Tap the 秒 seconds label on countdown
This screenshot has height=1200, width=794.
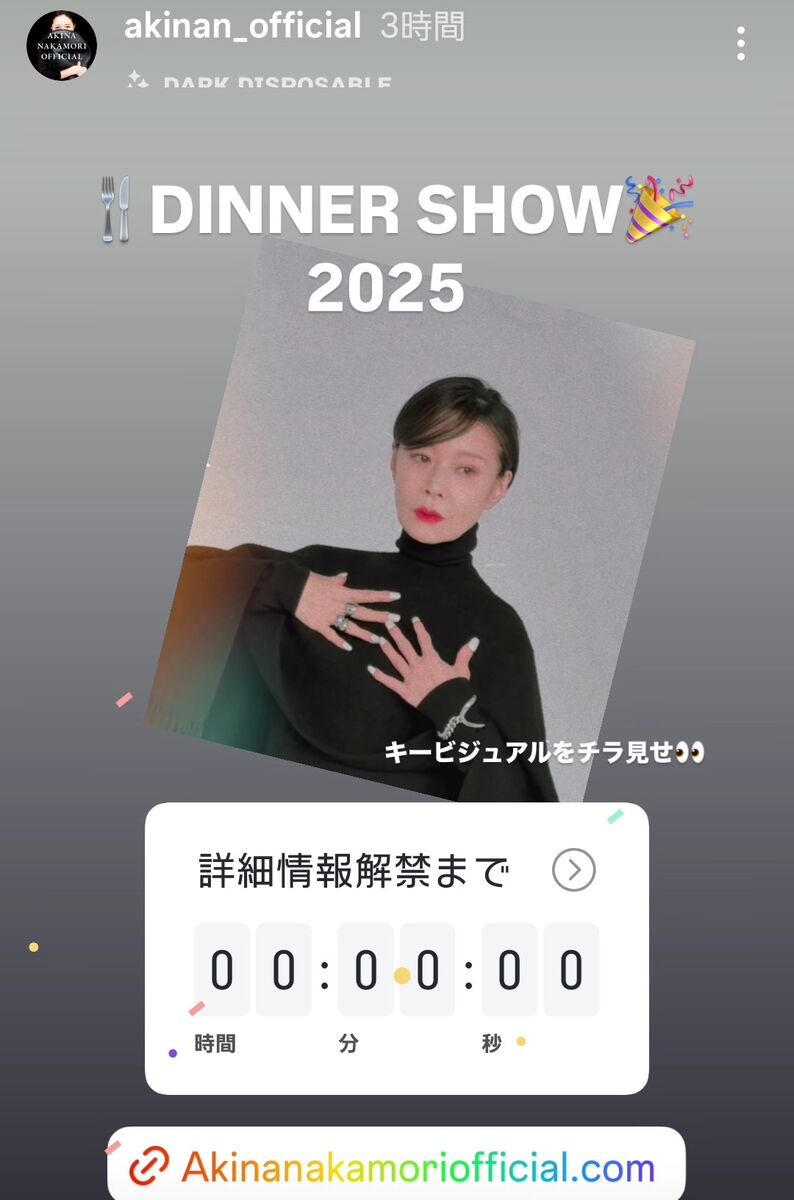pos(490,1042)
